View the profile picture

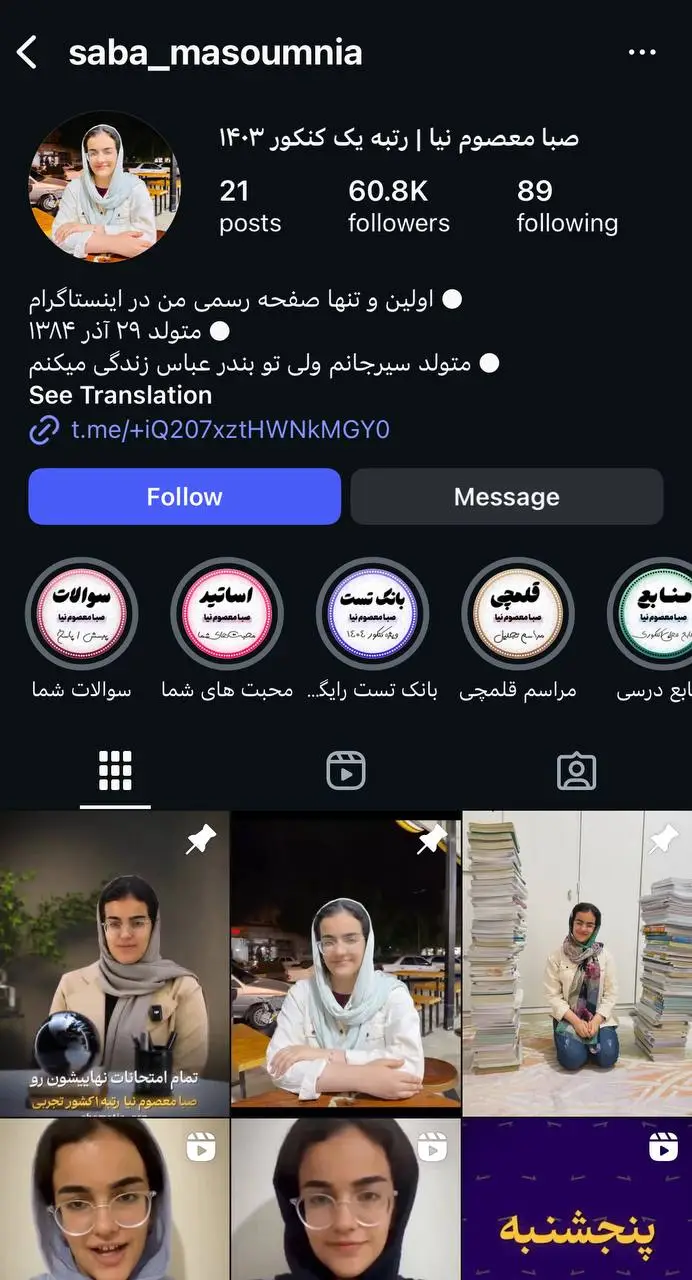[105, 187]
